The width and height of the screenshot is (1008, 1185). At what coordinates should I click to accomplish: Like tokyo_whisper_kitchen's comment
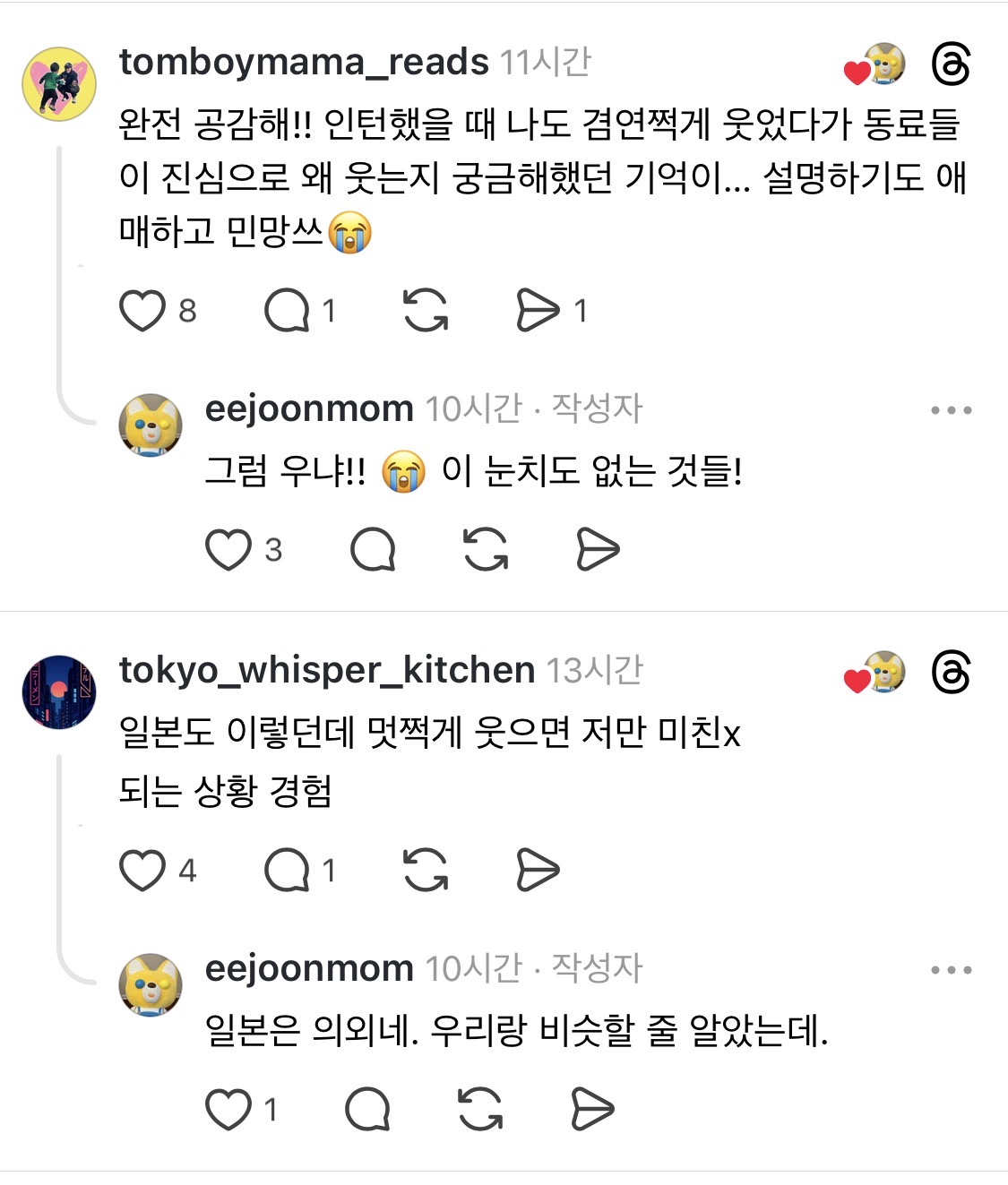pos(142,870)
